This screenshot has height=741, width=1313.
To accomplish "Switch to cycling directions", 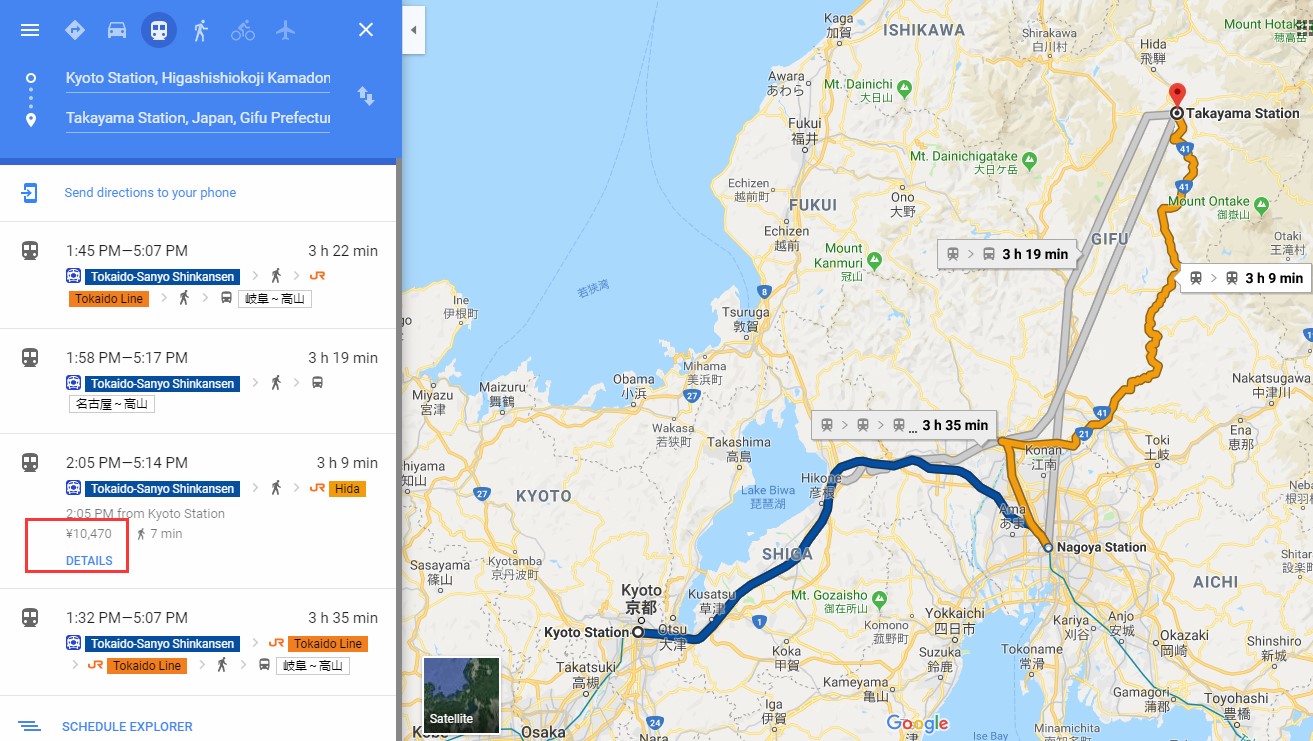I will pos(243,30).
